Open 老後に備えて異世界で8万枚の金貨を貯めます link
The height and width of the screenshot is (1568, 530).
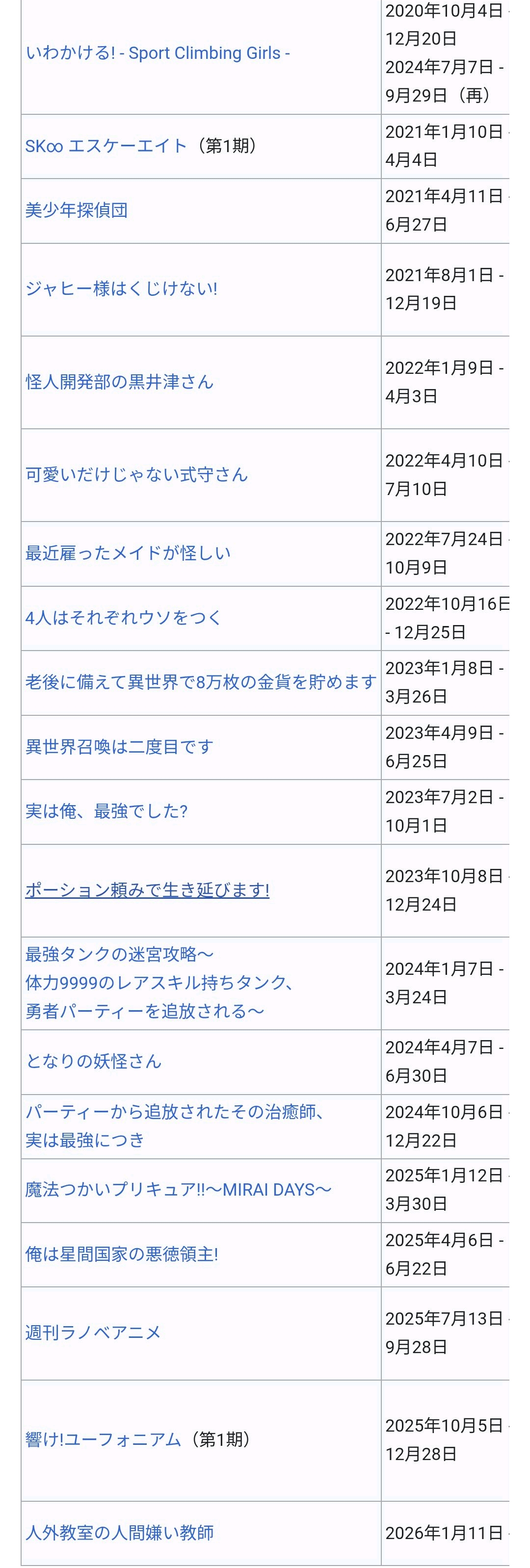tap(200, 682)
